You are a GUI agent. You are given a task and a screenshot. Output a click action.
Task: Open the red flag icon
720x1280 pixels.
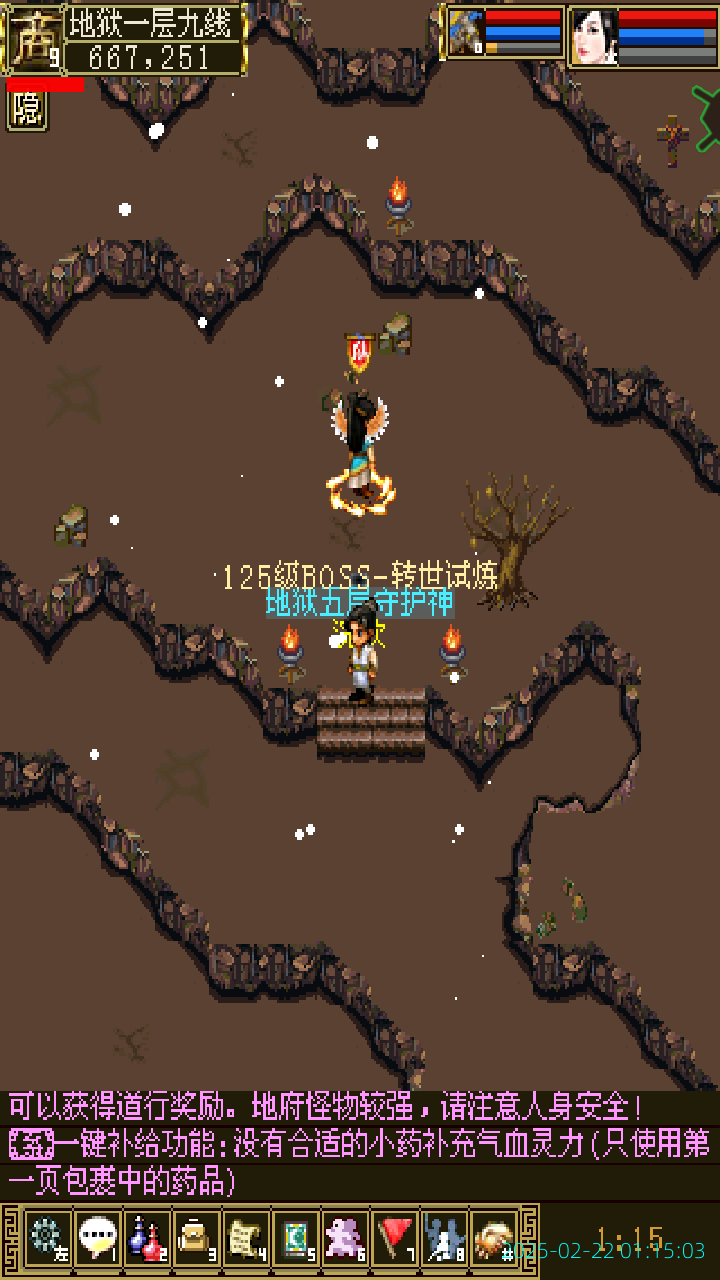[395, 1238]
